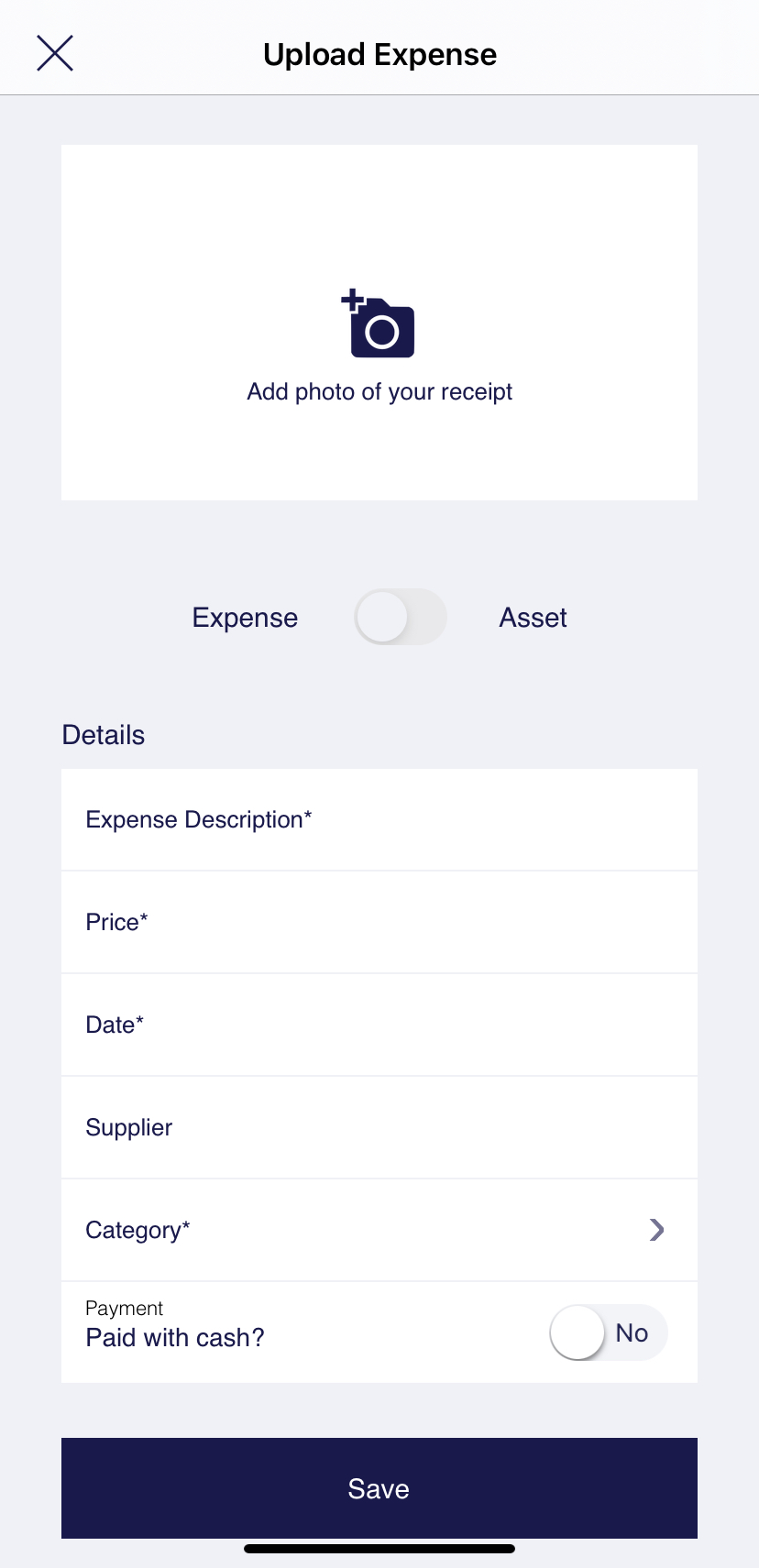759x1568 pixels.
Task: Enter text in Expense Description field
Action: coord(379,819)
